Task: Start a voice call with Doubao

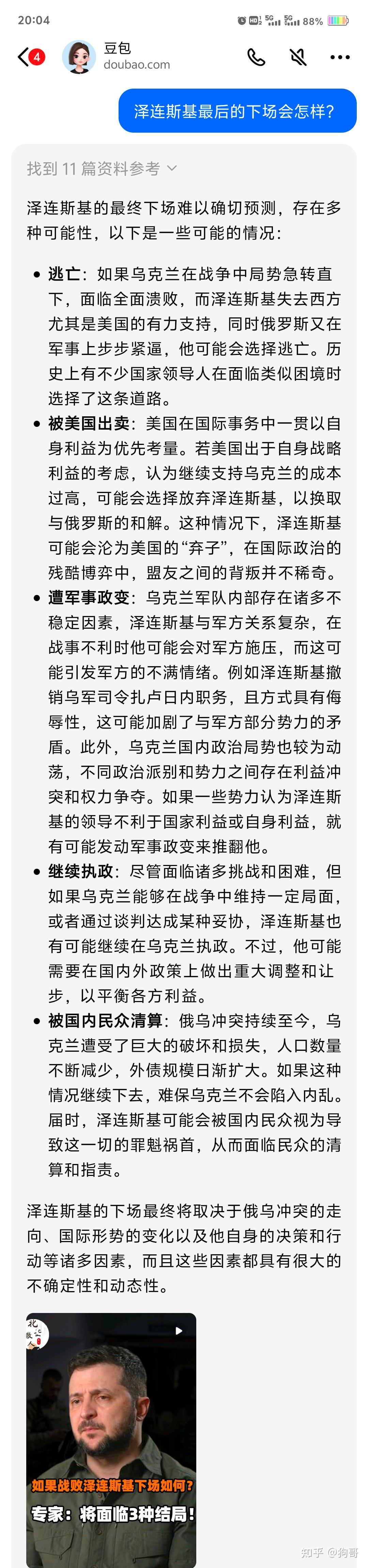Action: (256, 57)
